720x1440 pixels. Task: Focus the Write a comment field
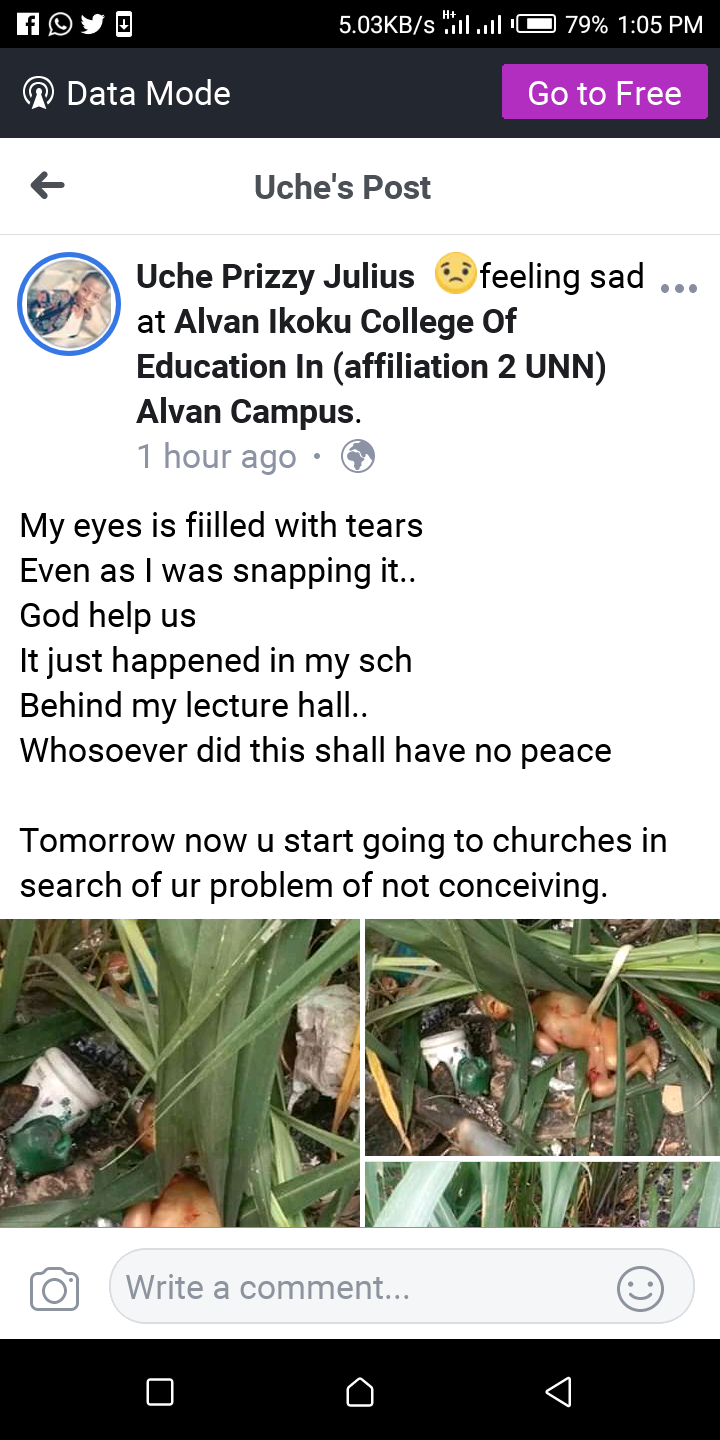(360, 1287)
